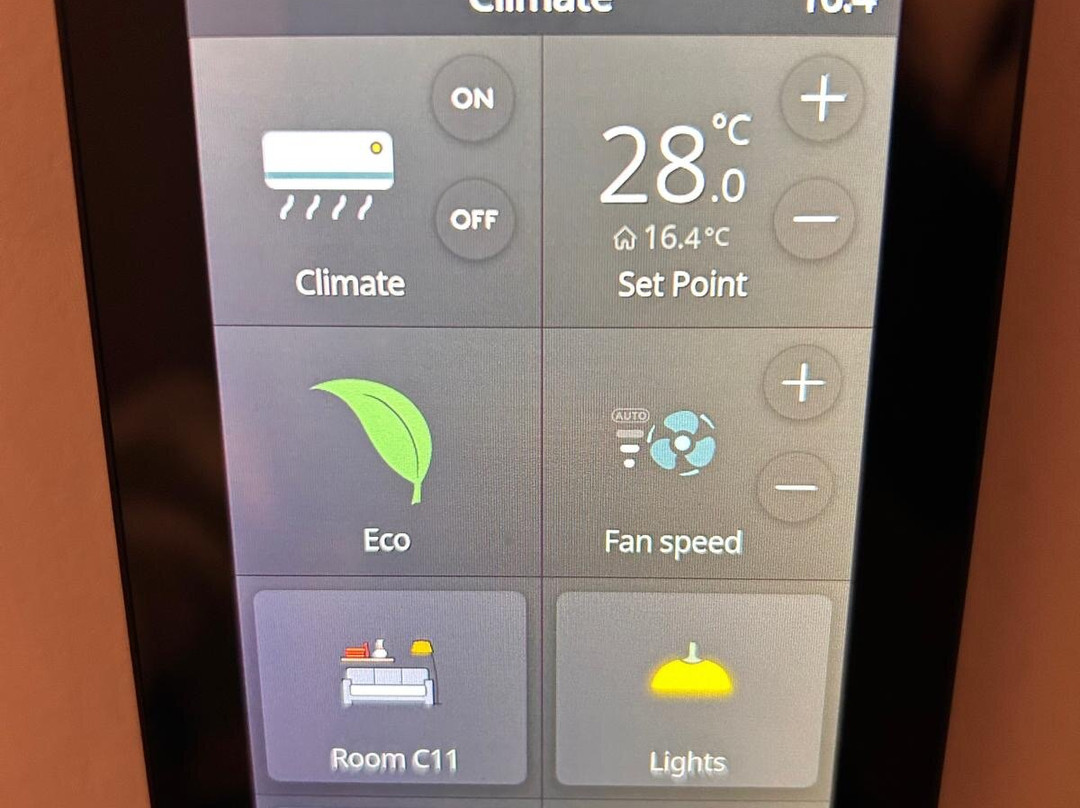Viewport: 1080px width, 808px height.
Task: Increase the fan speed
Action: (x=802, y=383)
